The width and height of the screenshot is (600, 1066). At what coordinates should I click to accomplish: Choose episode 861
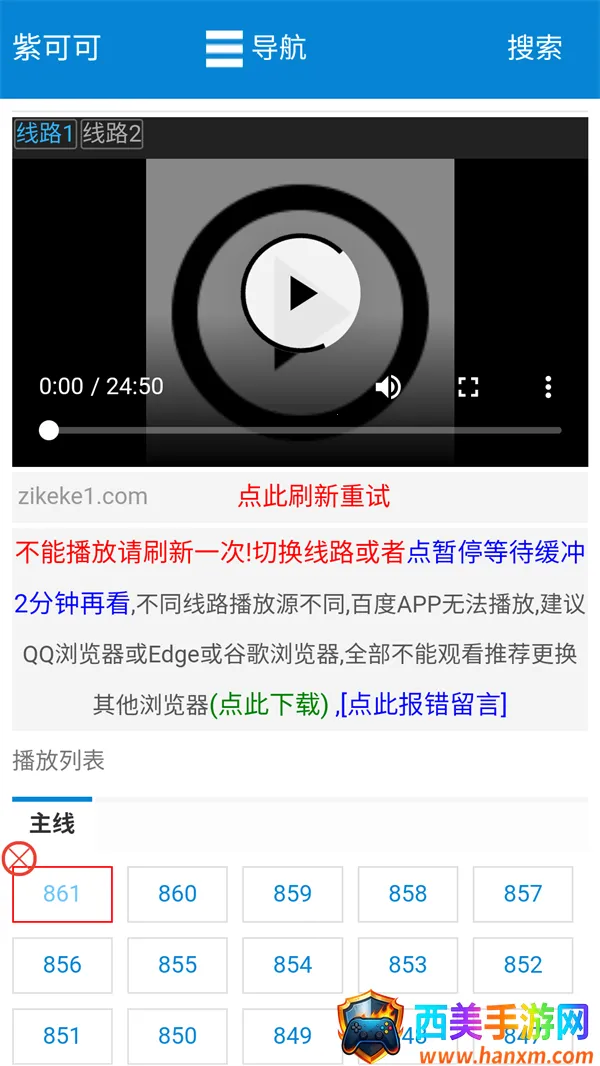pyautogui.click(x=62, y=894)
